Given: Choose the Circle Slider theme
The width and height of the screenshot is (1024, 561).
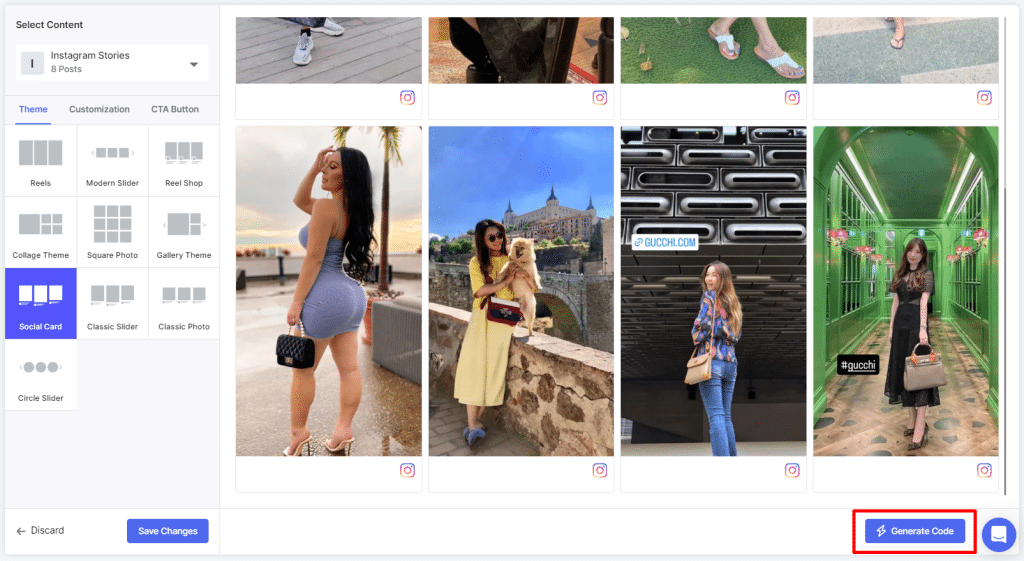Looking at the screenshot, I should pyautogui.click(x=41, y=375).
